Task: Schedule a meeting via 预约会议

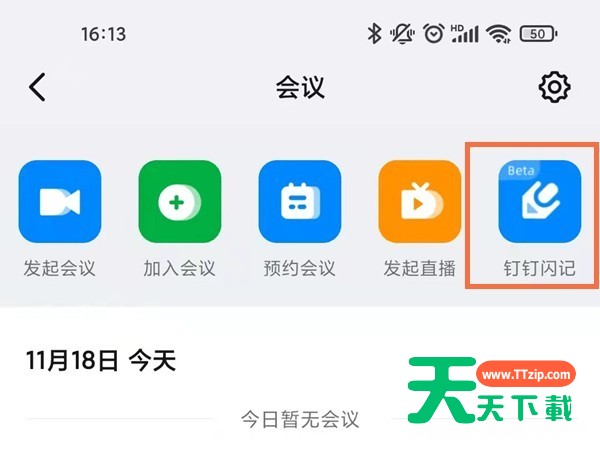Action: tap(300, 202)
